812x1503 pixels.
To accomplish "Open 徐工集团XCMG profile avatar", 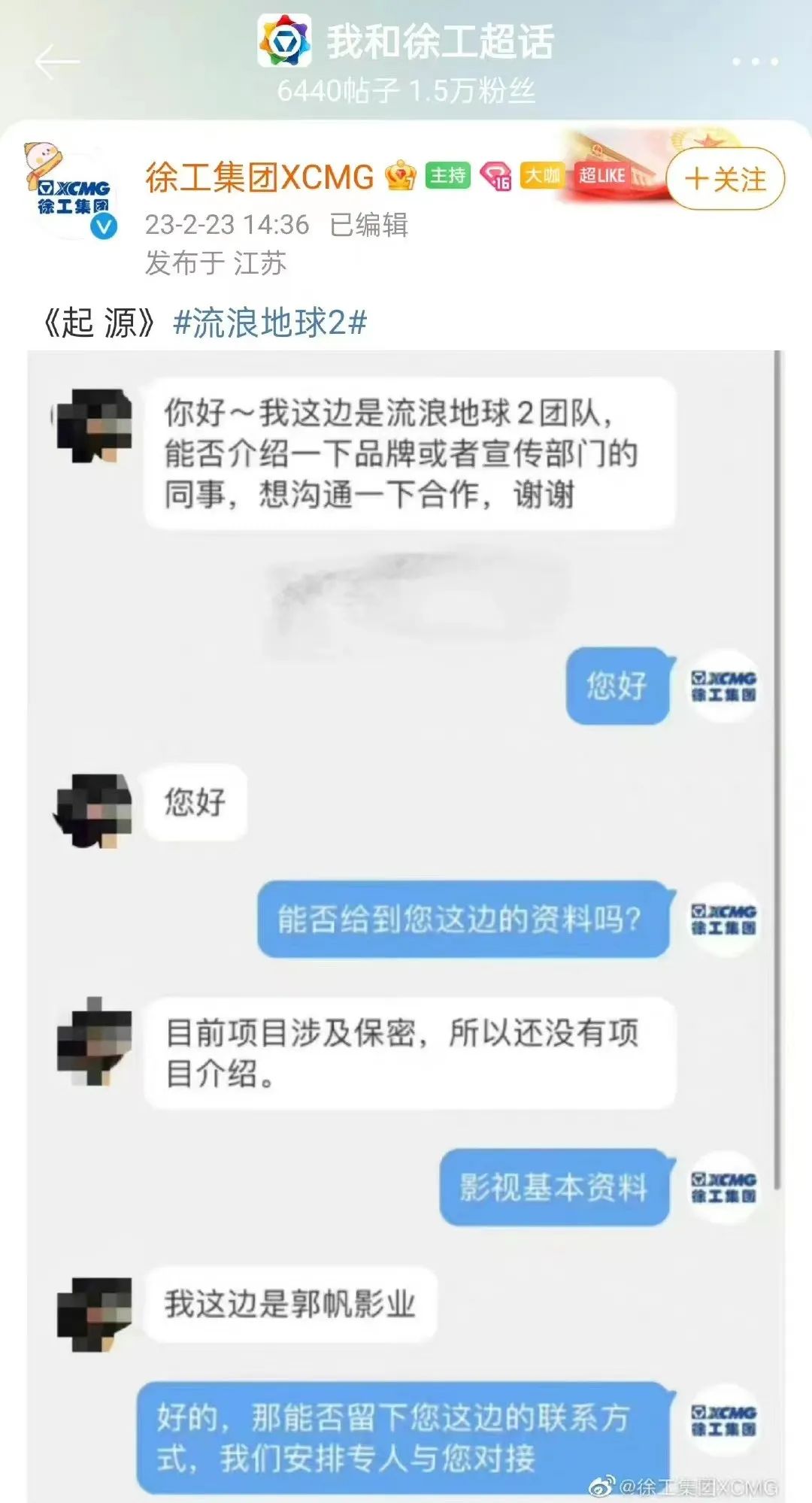I will click(x=73, y=195).
